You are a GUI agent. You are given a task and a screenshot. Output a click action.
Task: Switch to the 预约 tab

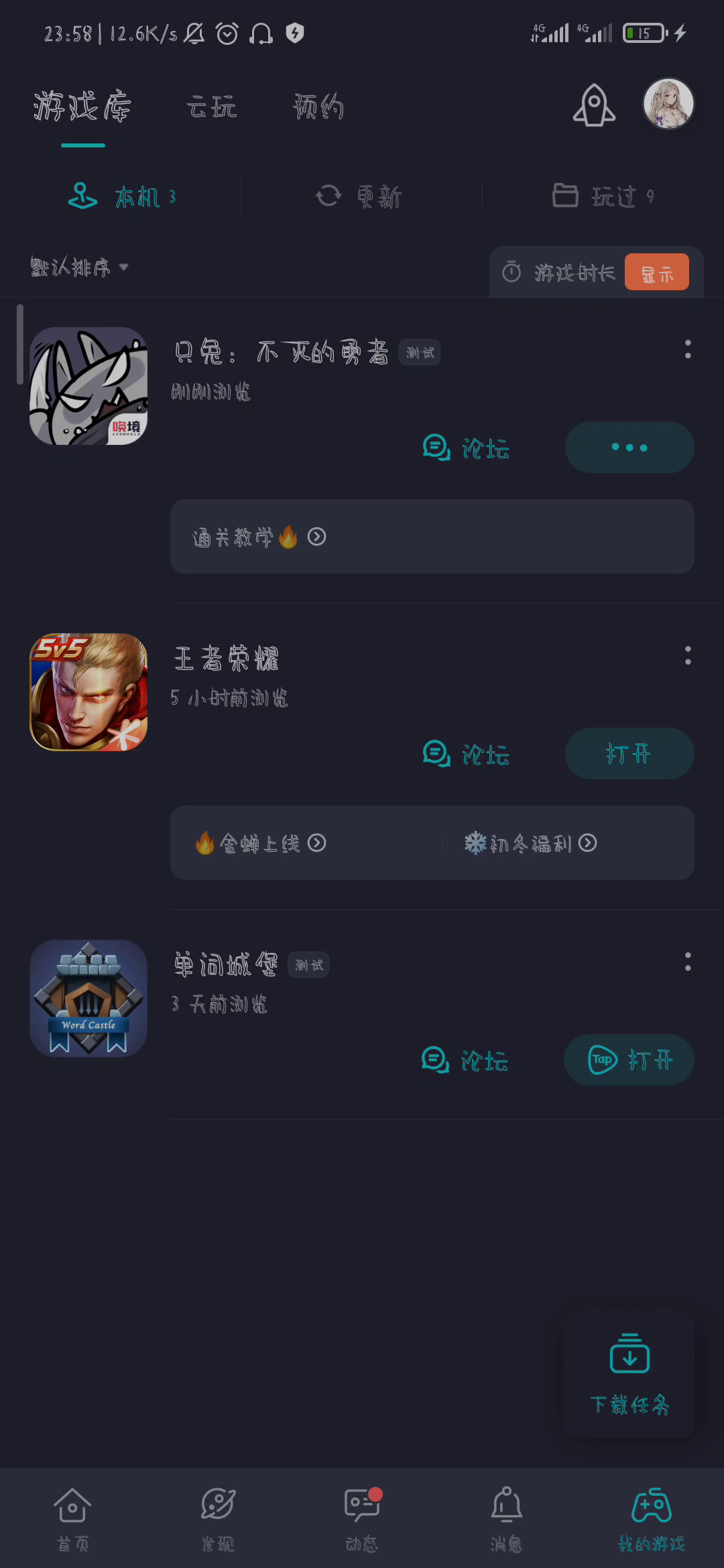[x=318, y=107]
